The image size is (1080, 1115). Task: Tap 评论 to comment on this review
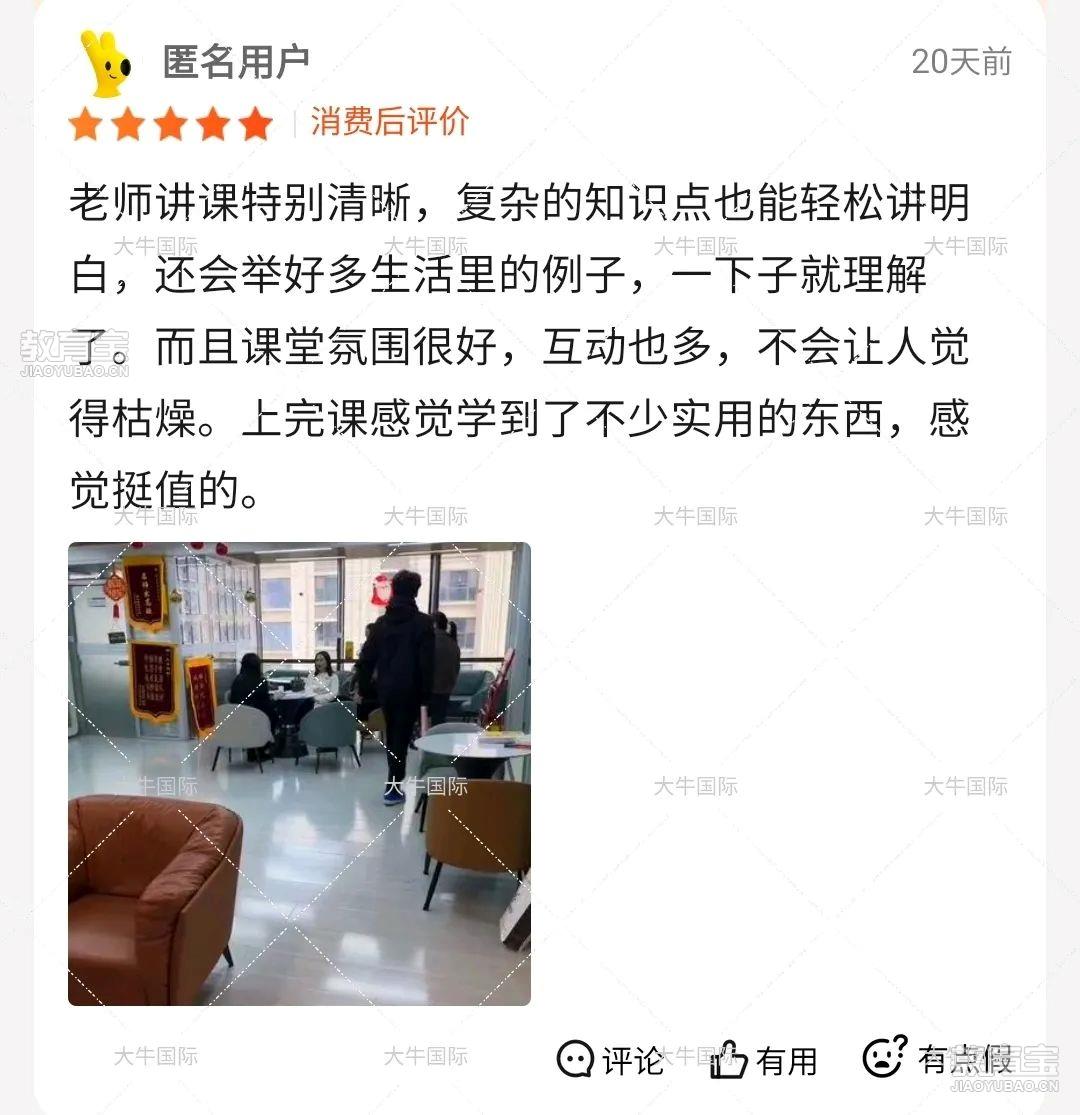point(610,1060)
